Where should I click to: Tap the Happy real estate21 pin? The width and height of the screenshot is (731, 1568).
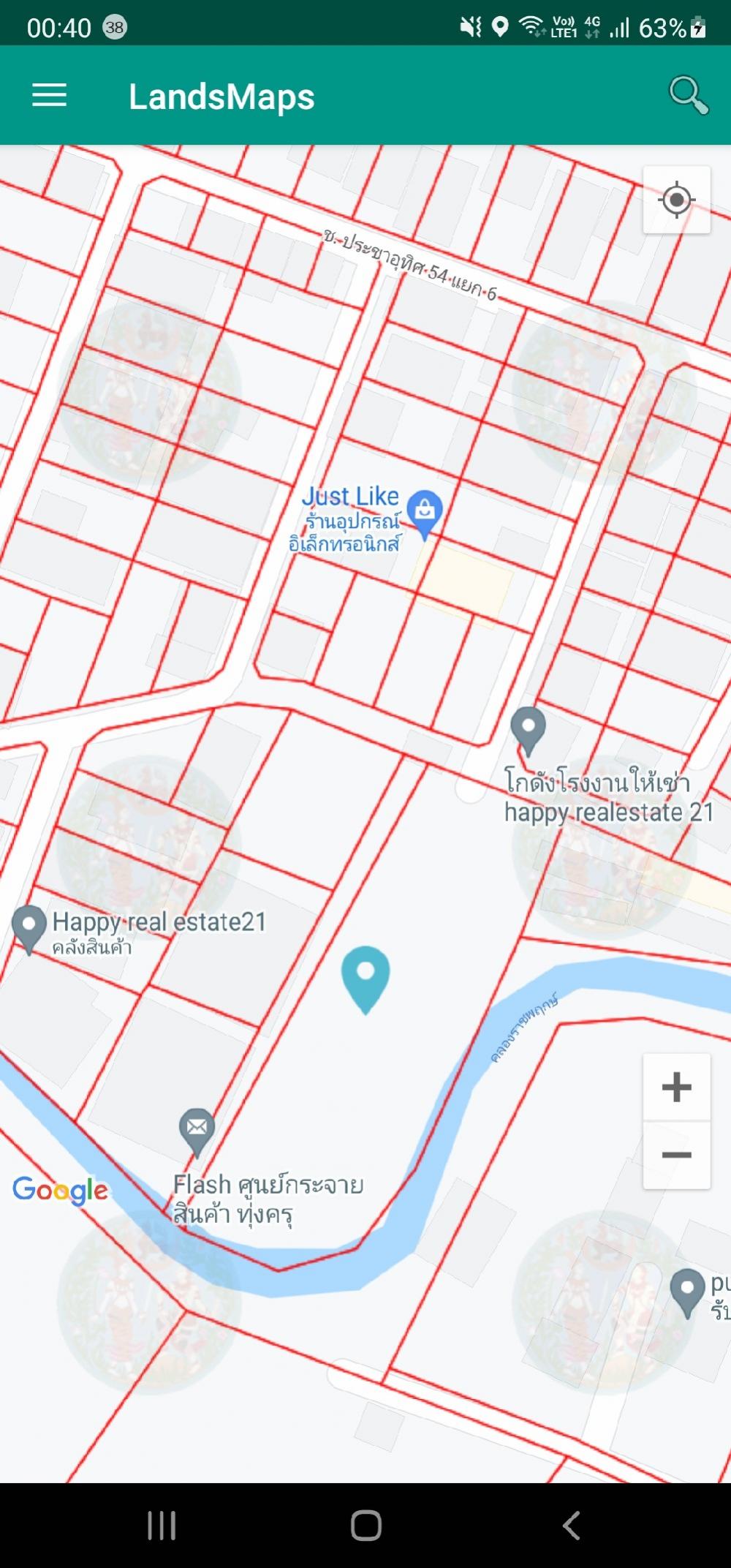click(x=29, y=930)
